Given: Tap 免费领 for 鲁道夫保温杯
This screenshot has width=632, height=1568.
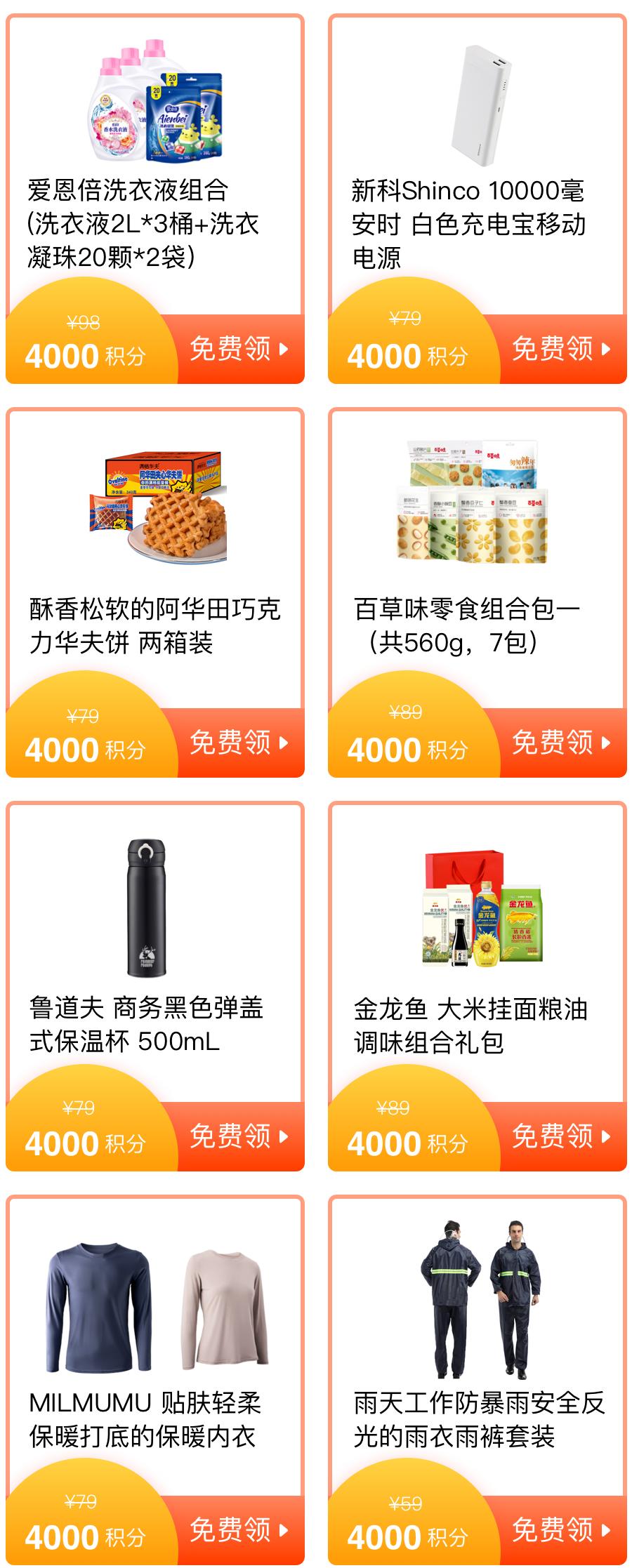Looking at the screenshot, I should [x=239, y=1136].
